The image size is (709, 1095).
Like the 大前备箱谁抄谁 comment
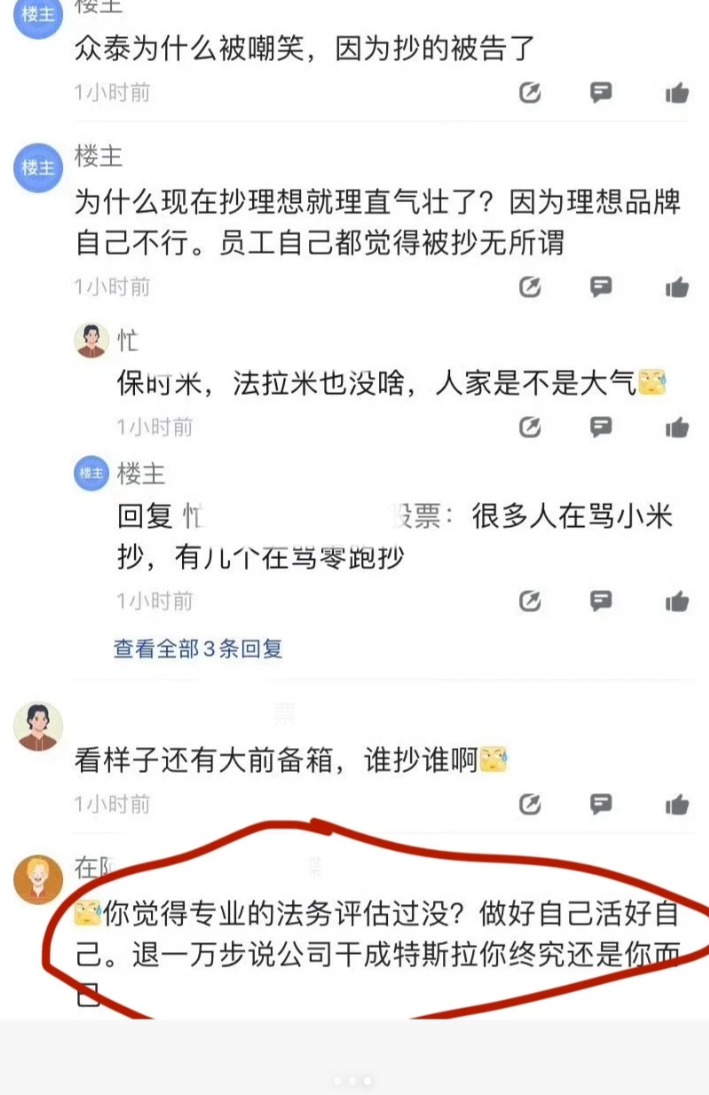677,803
